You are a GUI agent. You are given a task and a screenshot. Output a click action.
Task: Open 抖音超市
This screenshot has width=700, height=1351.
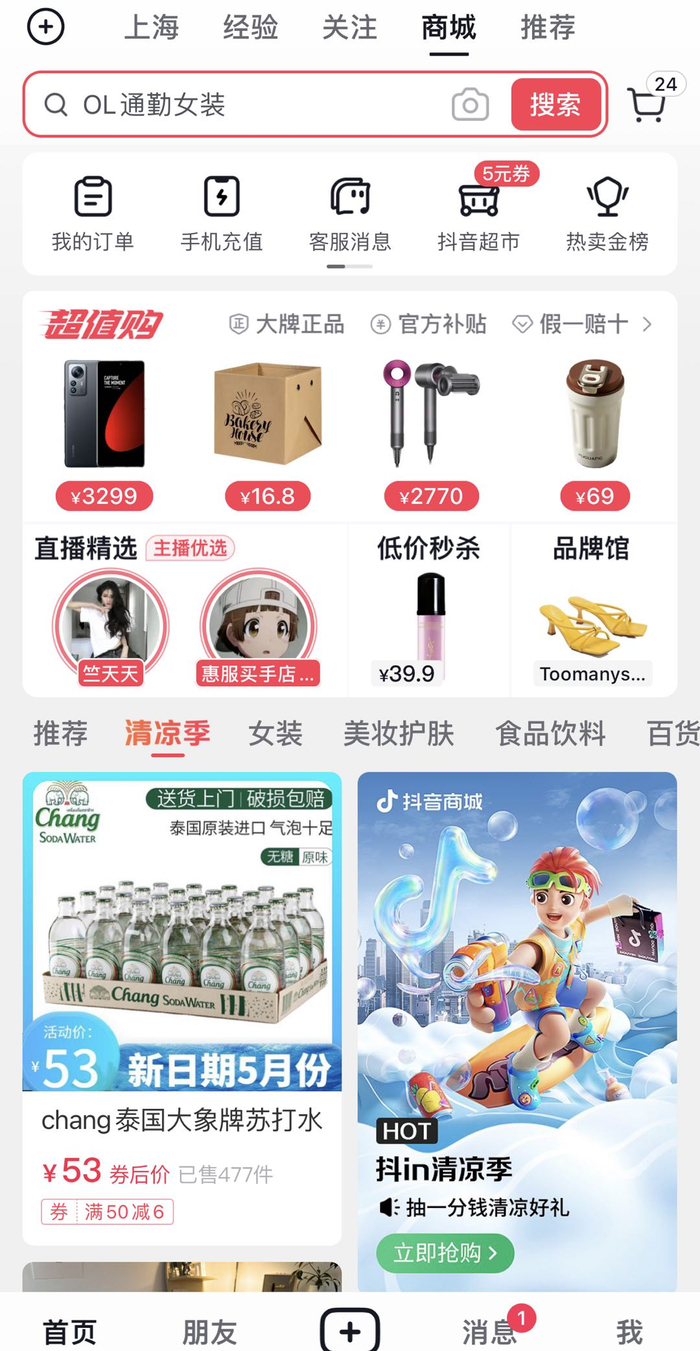point(478,213)
